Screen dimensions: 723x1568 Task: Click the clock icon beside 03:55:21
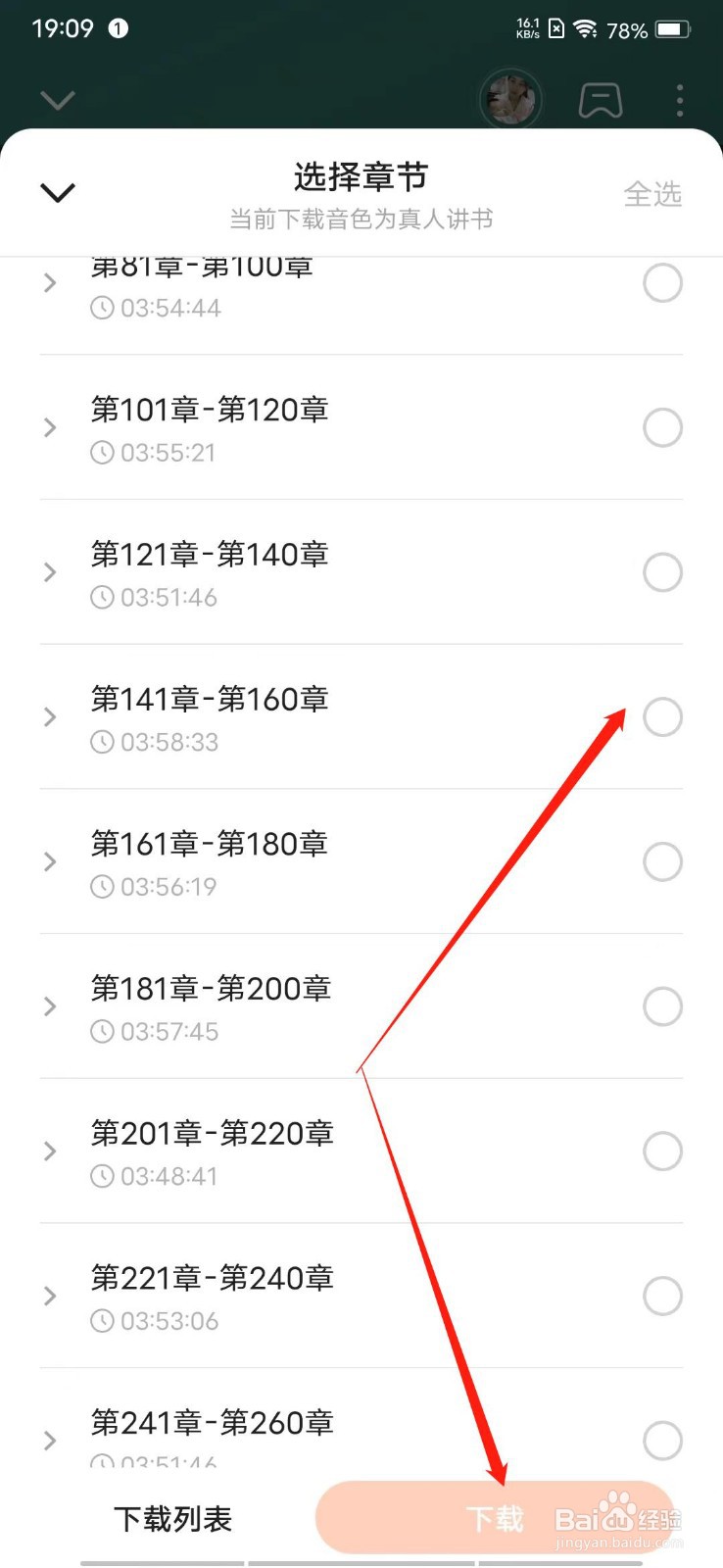click(x=102, y=452)
